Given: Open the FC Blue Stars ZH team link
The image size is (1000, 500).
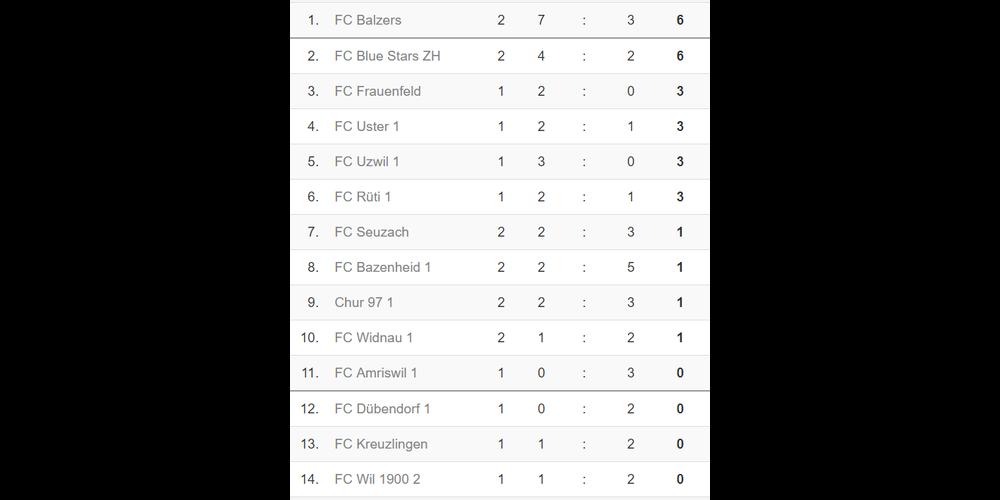Looking at the screenshot, I should 387,56.
